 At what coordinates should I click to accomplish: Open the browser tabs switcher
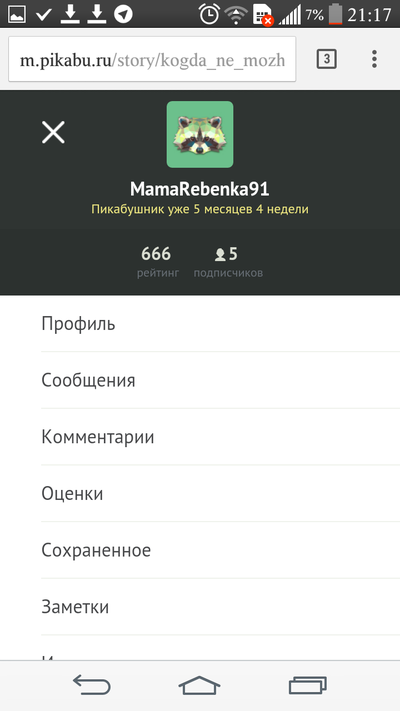coord(327,59)
